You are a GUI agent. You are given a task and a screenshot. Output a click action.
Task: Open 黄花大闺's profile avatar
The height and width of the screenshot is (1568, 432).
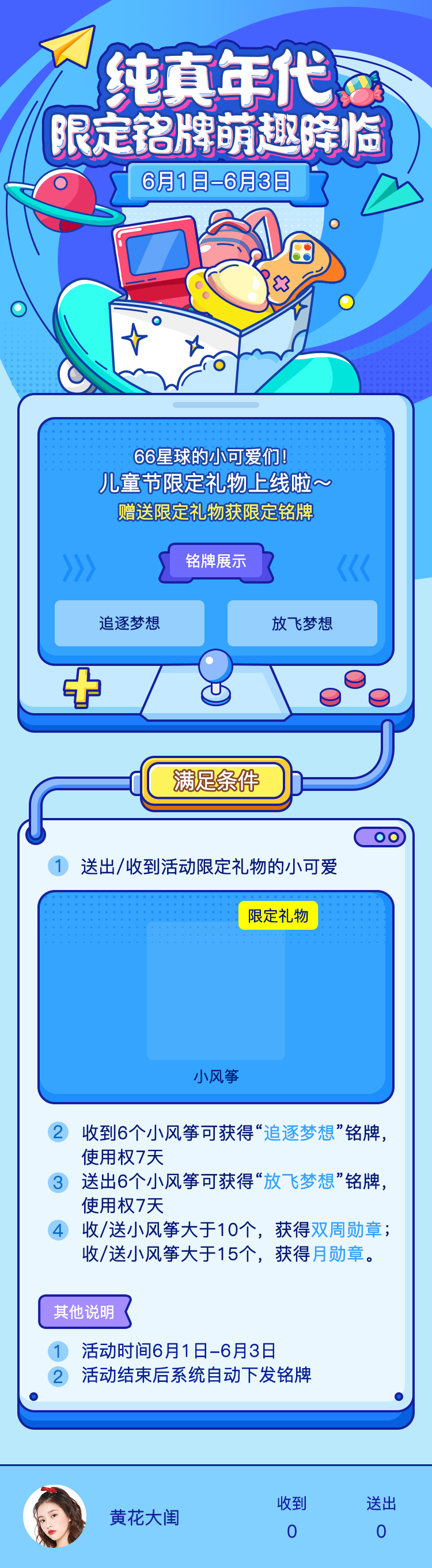[x=55, y=1516]
